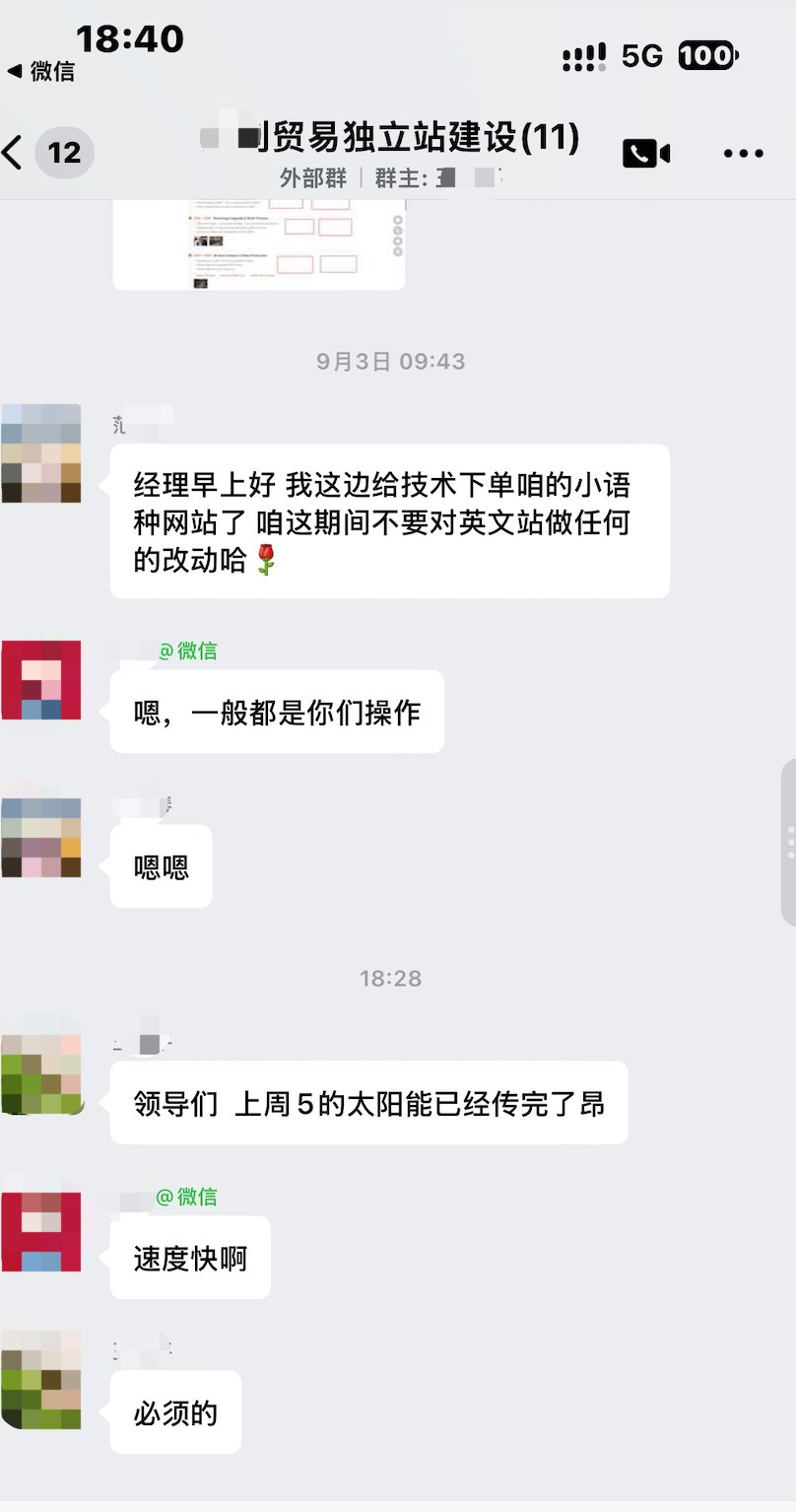Screen dimensions: 796x1512
Task: Open avatar next to 嗯，一般都是你们操作
Action: click(41, 679)
